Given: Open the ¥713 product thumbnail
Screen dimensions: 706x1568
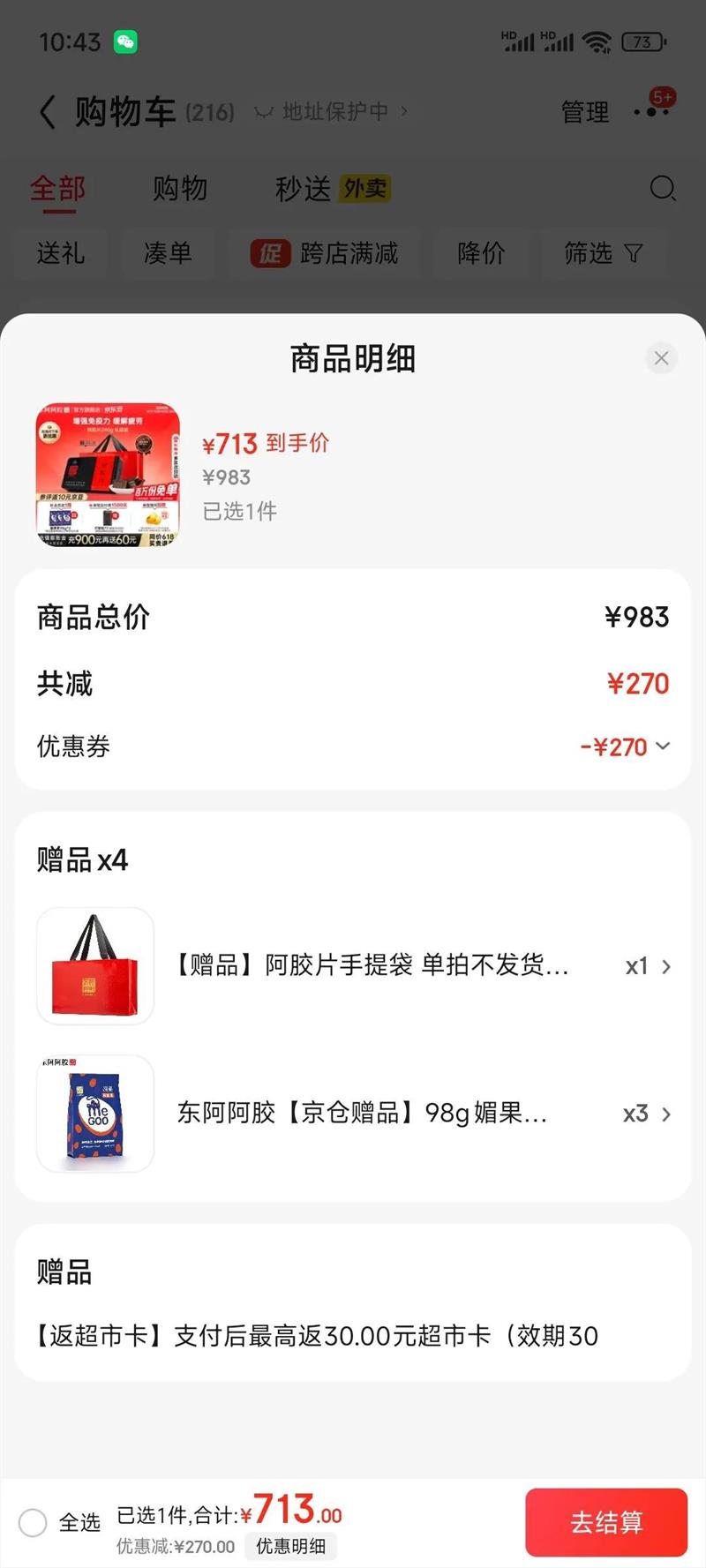Looking at the screenshot, I should point(108,476).
